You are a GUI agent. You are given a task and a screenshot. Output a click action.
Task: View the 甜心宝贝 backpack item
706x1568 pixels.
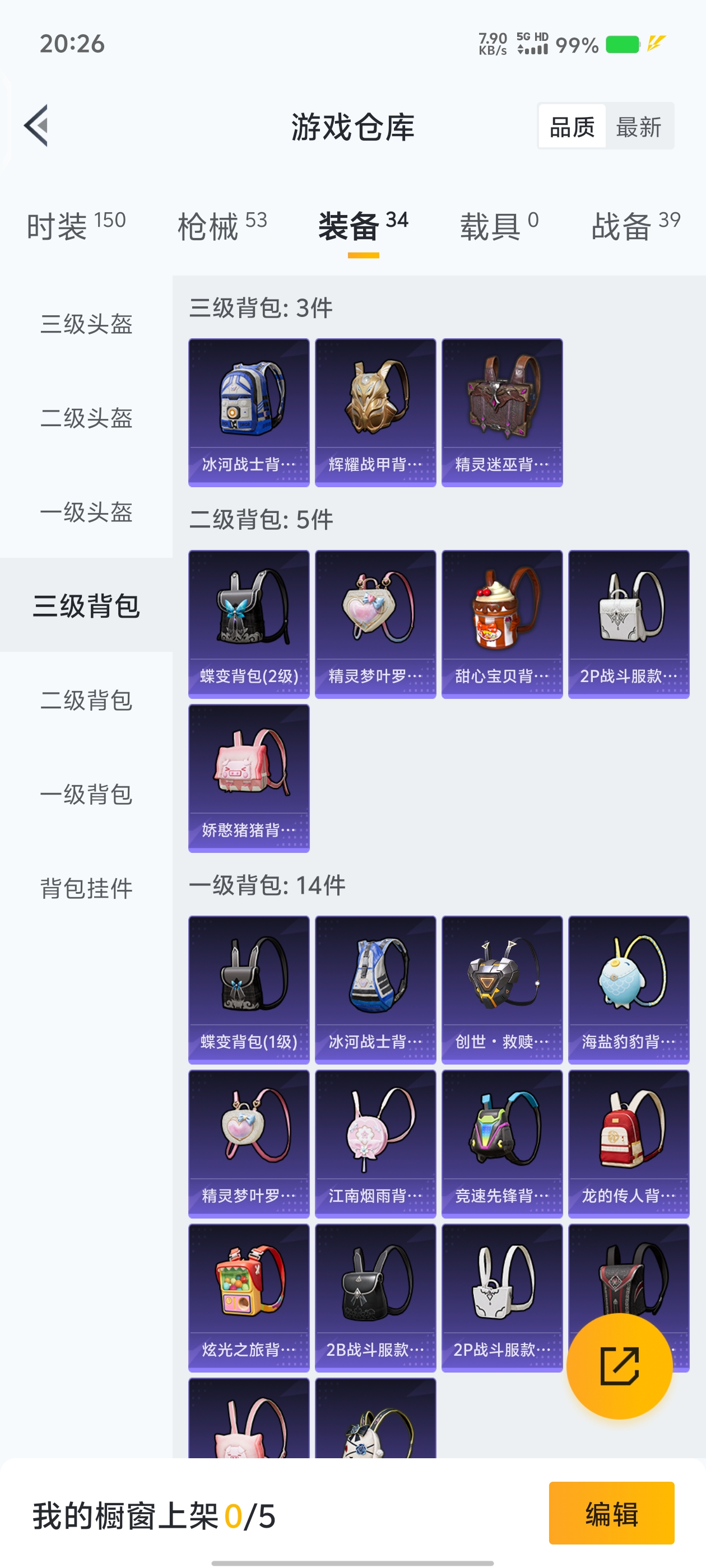coord(502,624)
